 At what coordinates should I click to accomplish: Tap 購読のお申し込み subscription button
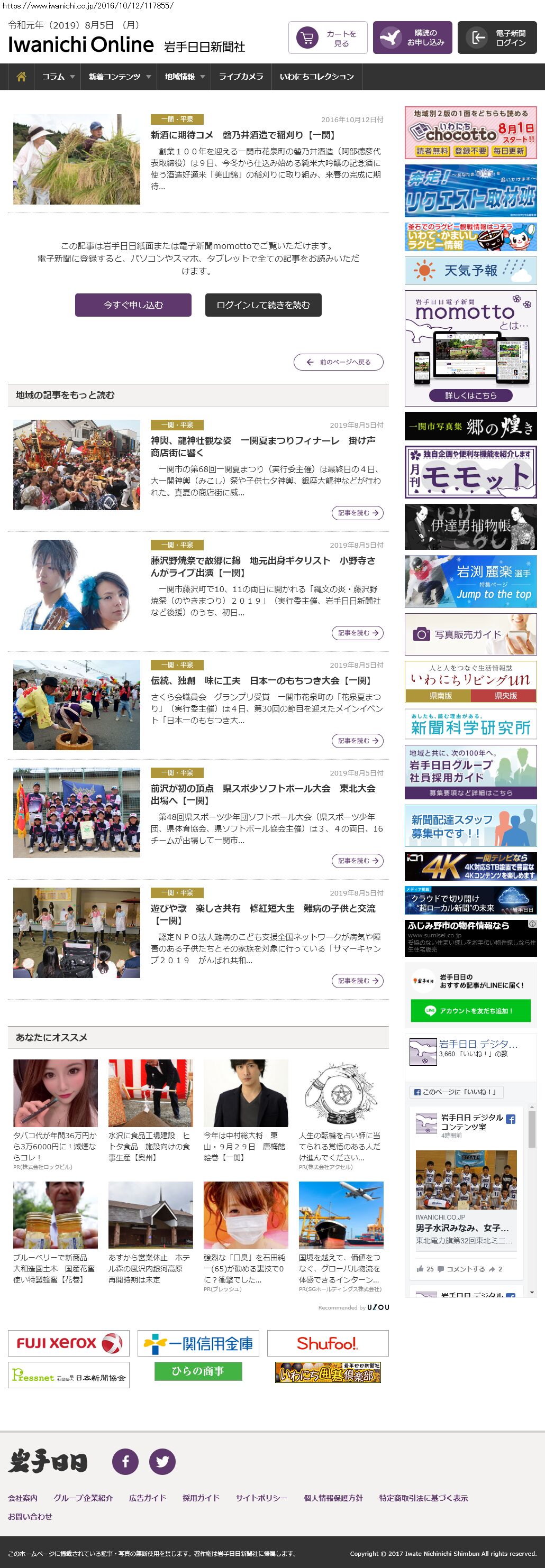[x=412, y=38]
